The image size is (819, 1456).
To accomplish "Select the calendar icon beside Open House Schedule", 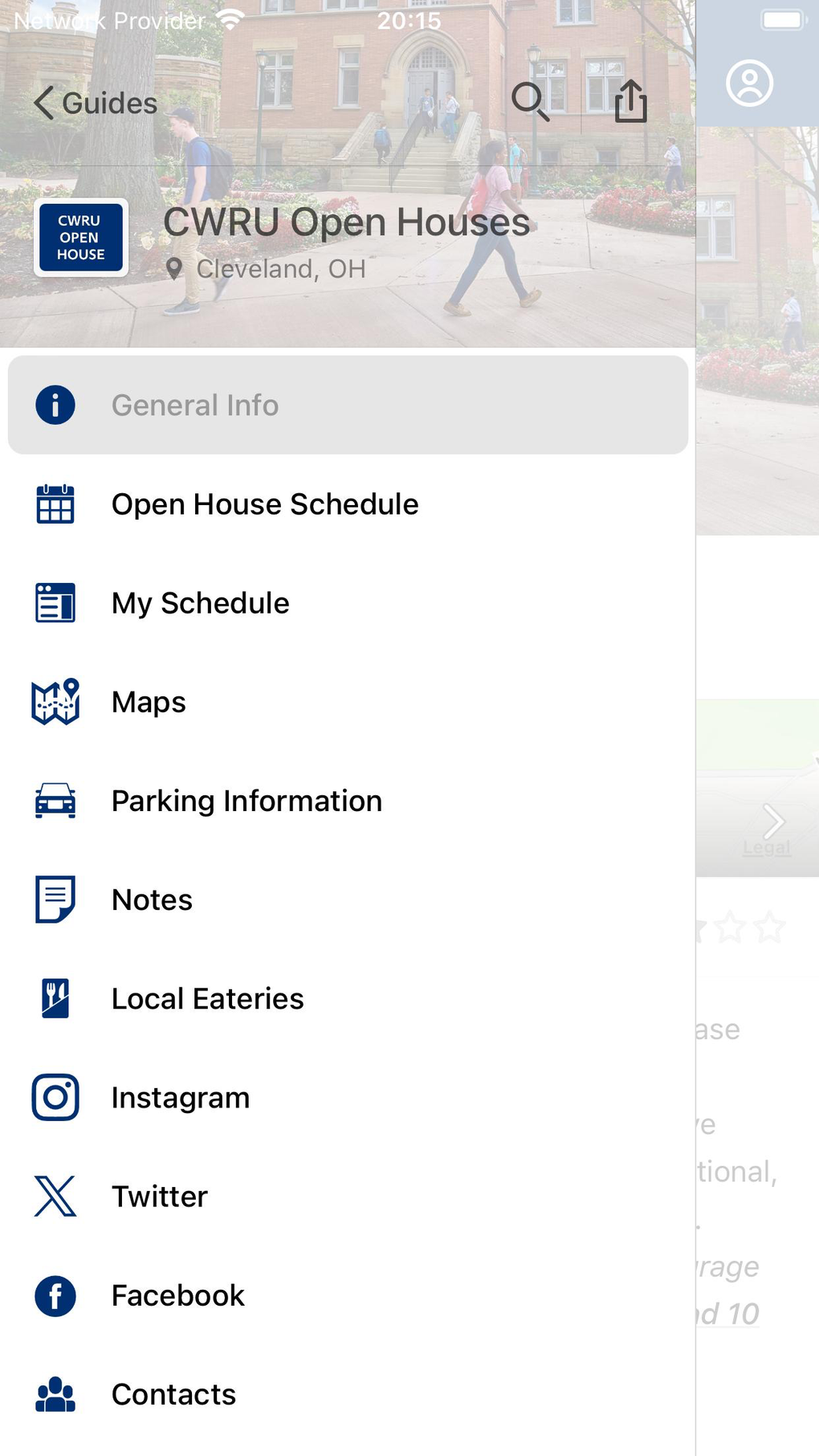I will [x=54, y=504].
